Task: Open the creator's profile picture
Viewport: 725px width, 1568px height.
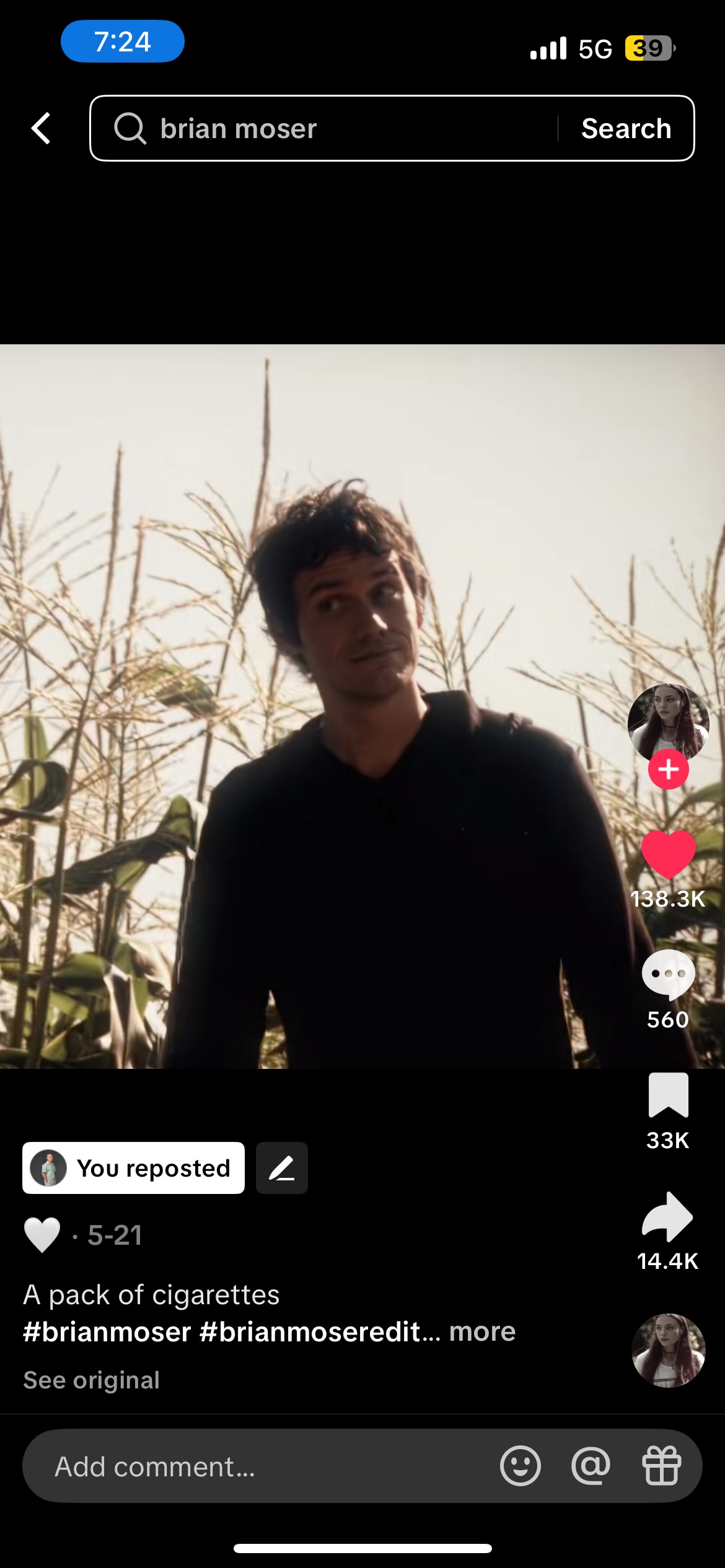Action: point(668,721)
